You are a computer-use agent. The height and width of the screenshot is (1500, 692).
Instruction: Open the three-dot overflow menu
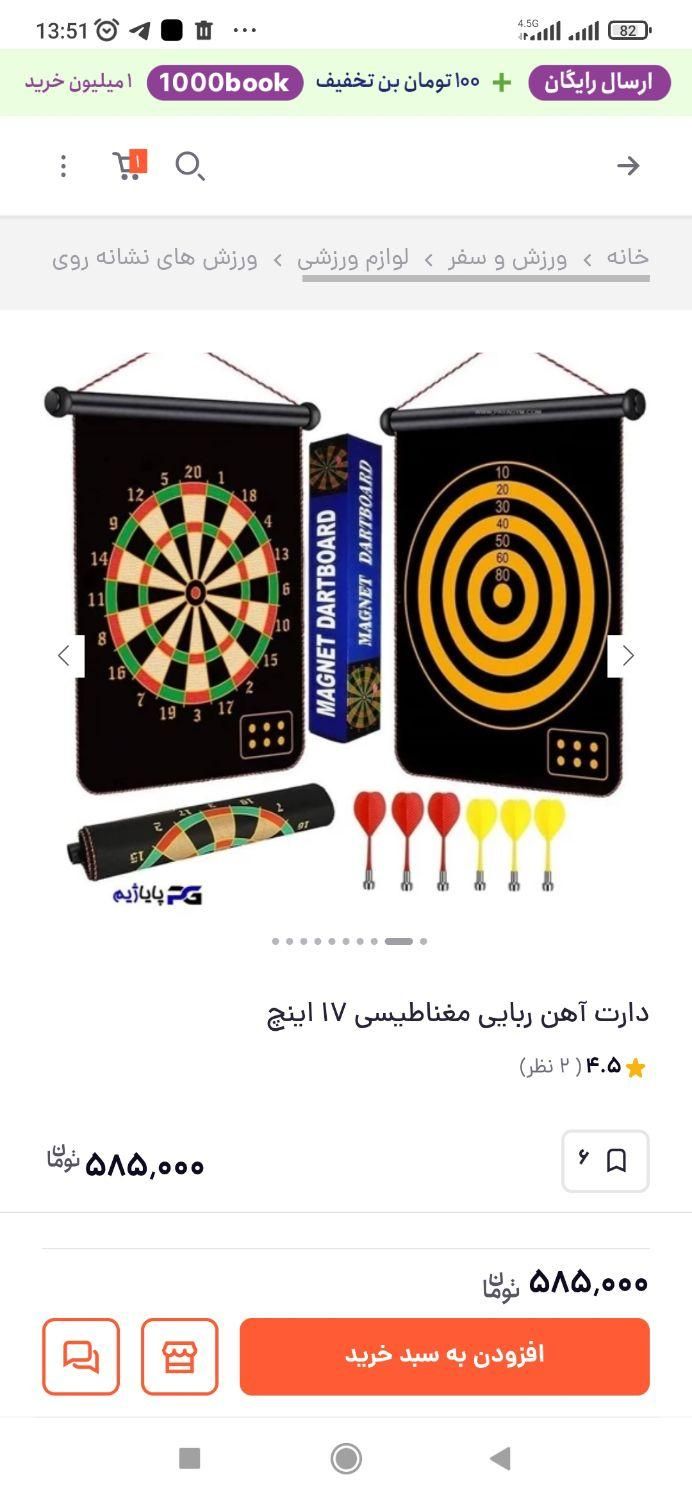coord(63,166)
